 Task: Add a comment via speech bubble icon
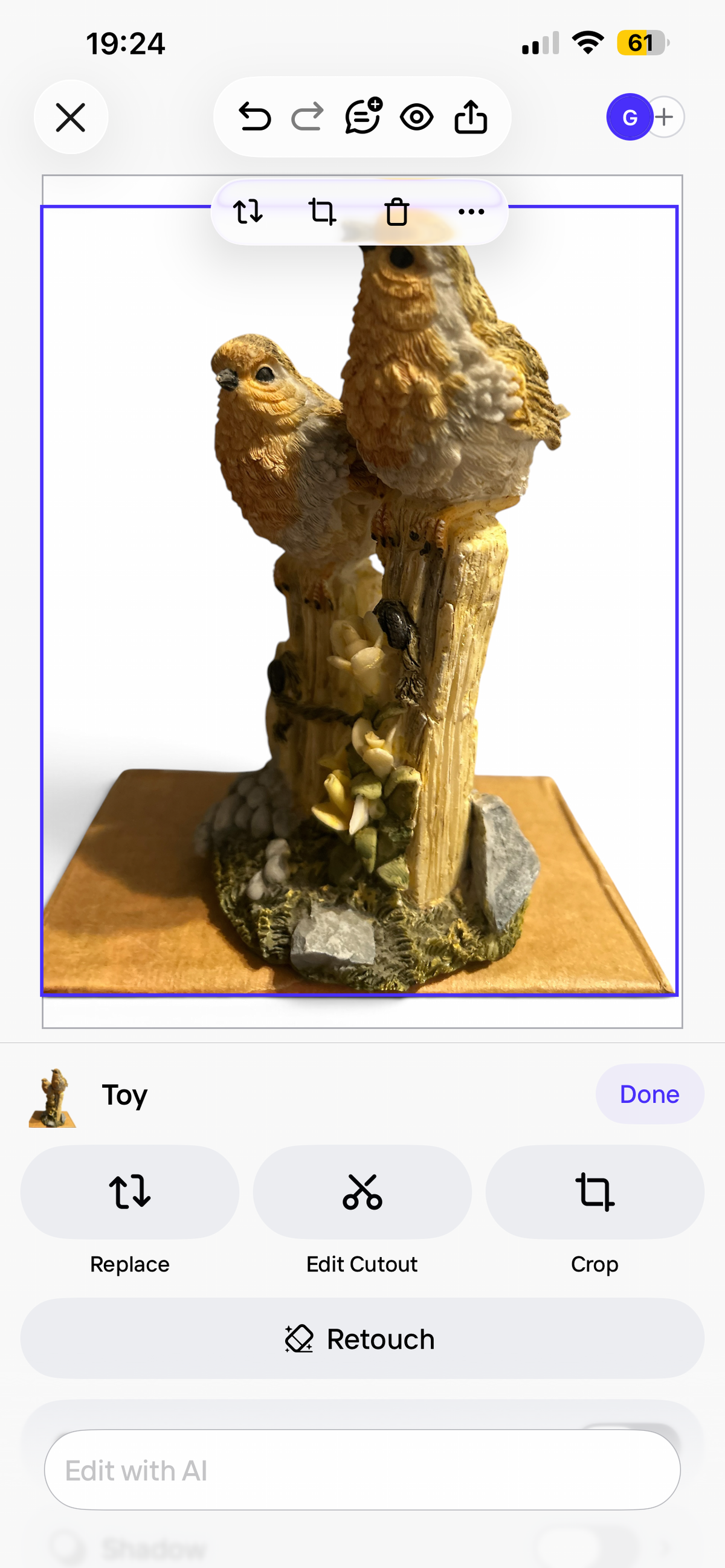coord(364,115)
